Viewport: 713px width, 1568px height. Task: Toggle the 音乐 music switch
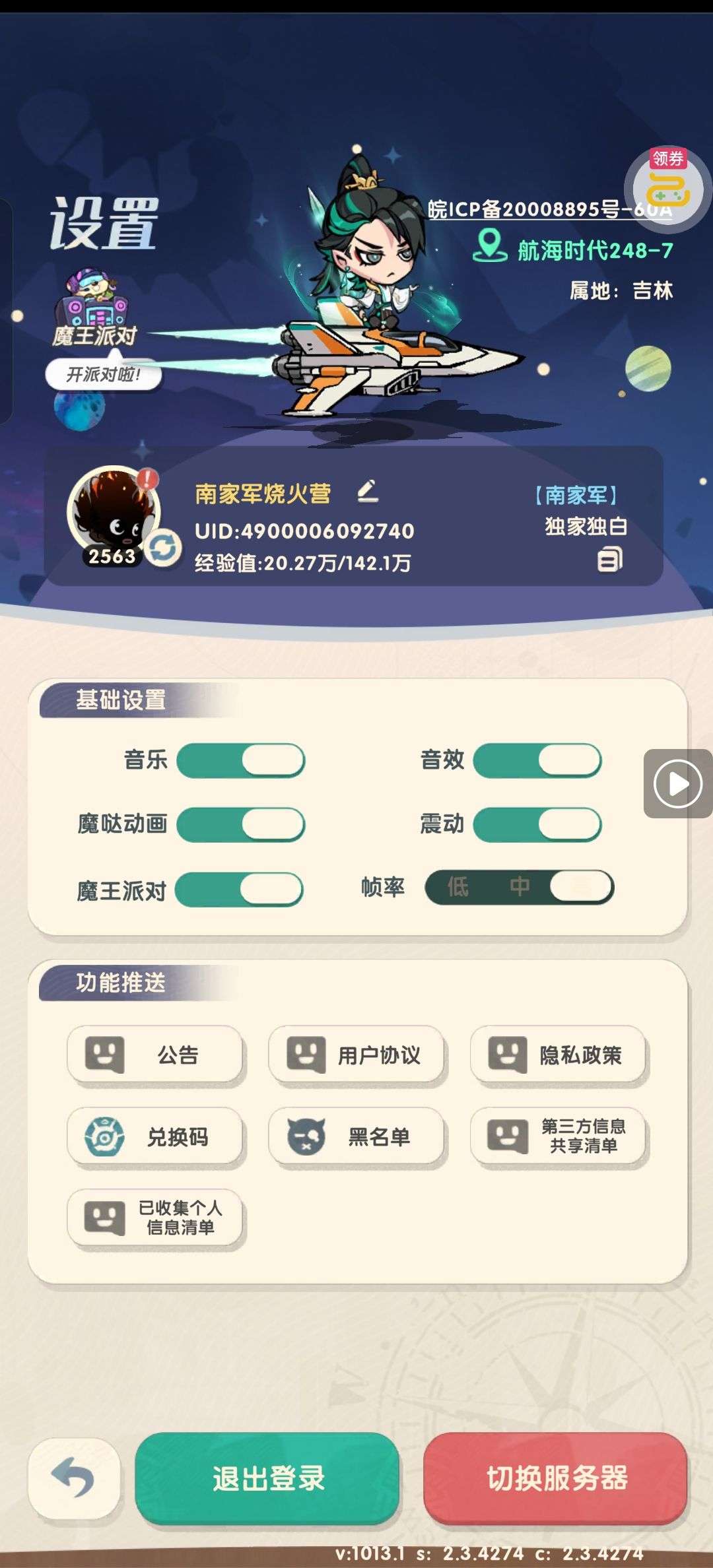tap(240, 760)
